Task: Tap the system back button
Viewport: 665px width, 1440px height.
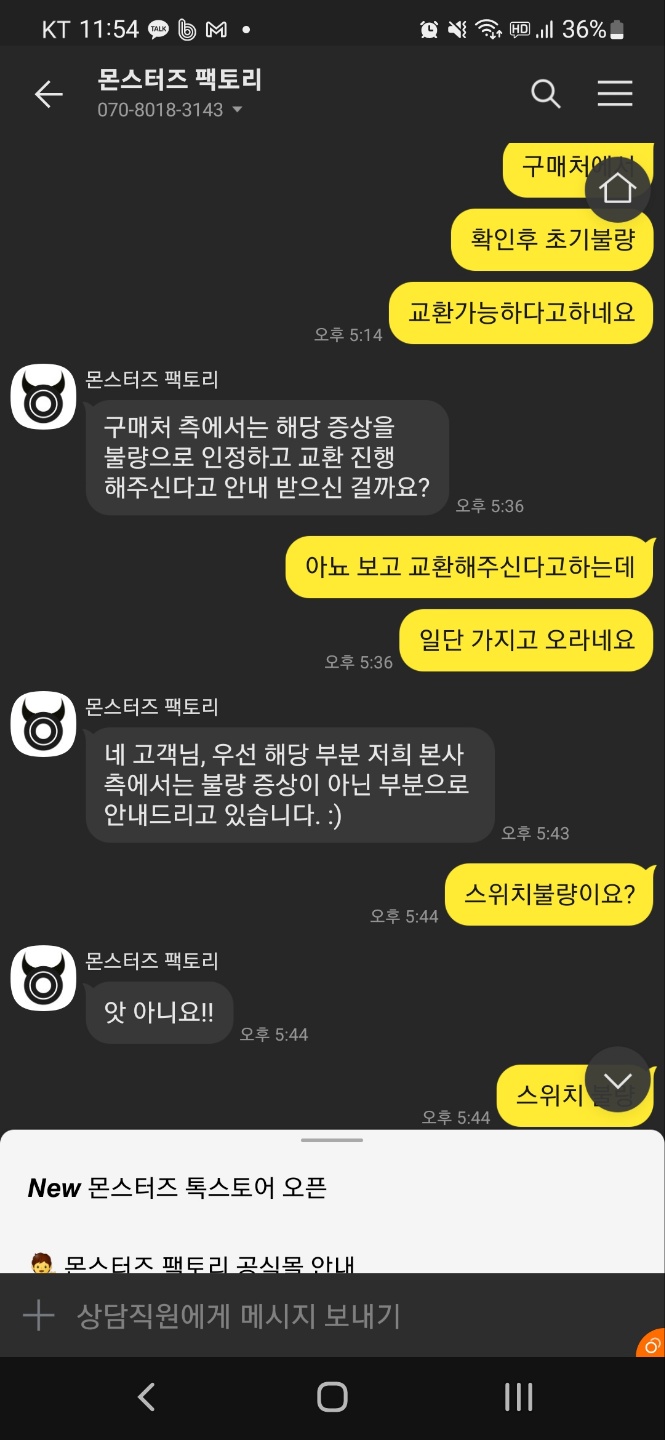Action: (x=146, y=1397)
